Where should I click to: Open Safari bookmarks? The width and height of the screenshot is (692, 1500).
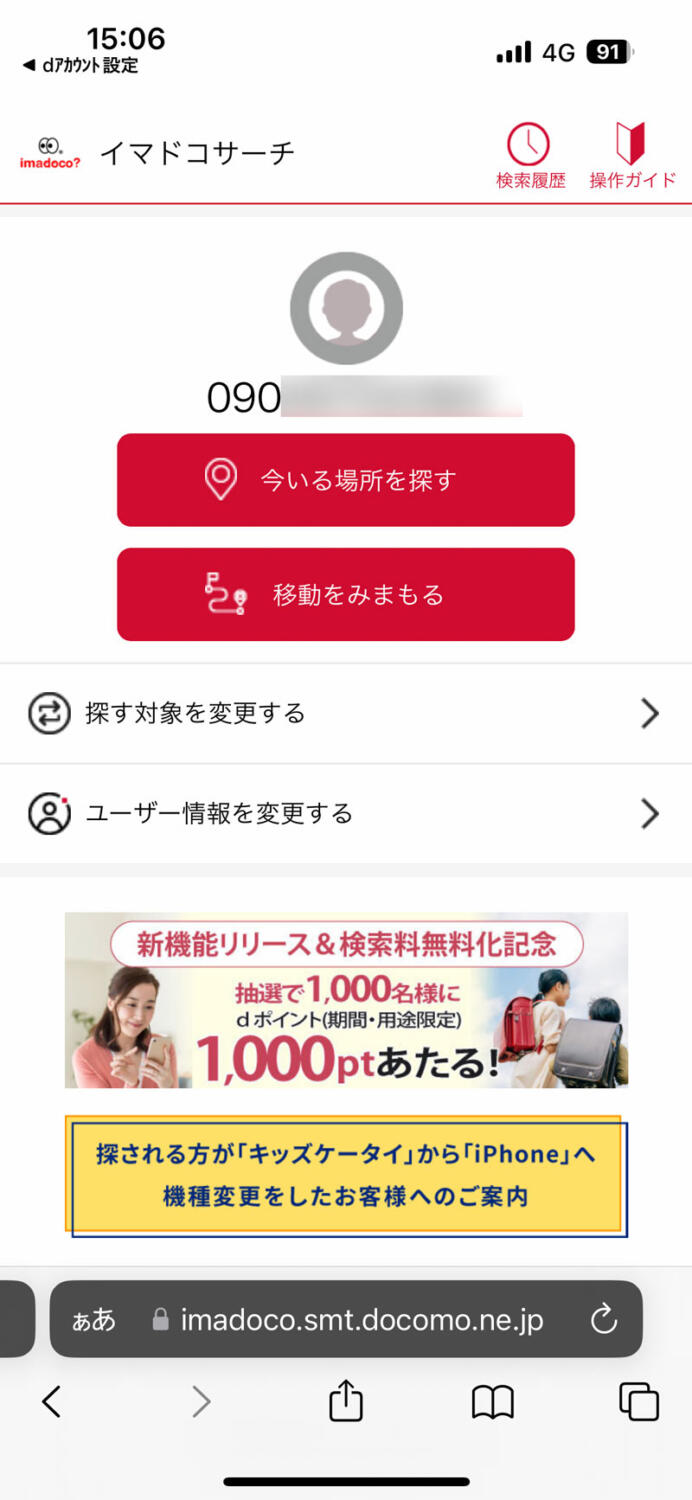tap(492, 1402)
